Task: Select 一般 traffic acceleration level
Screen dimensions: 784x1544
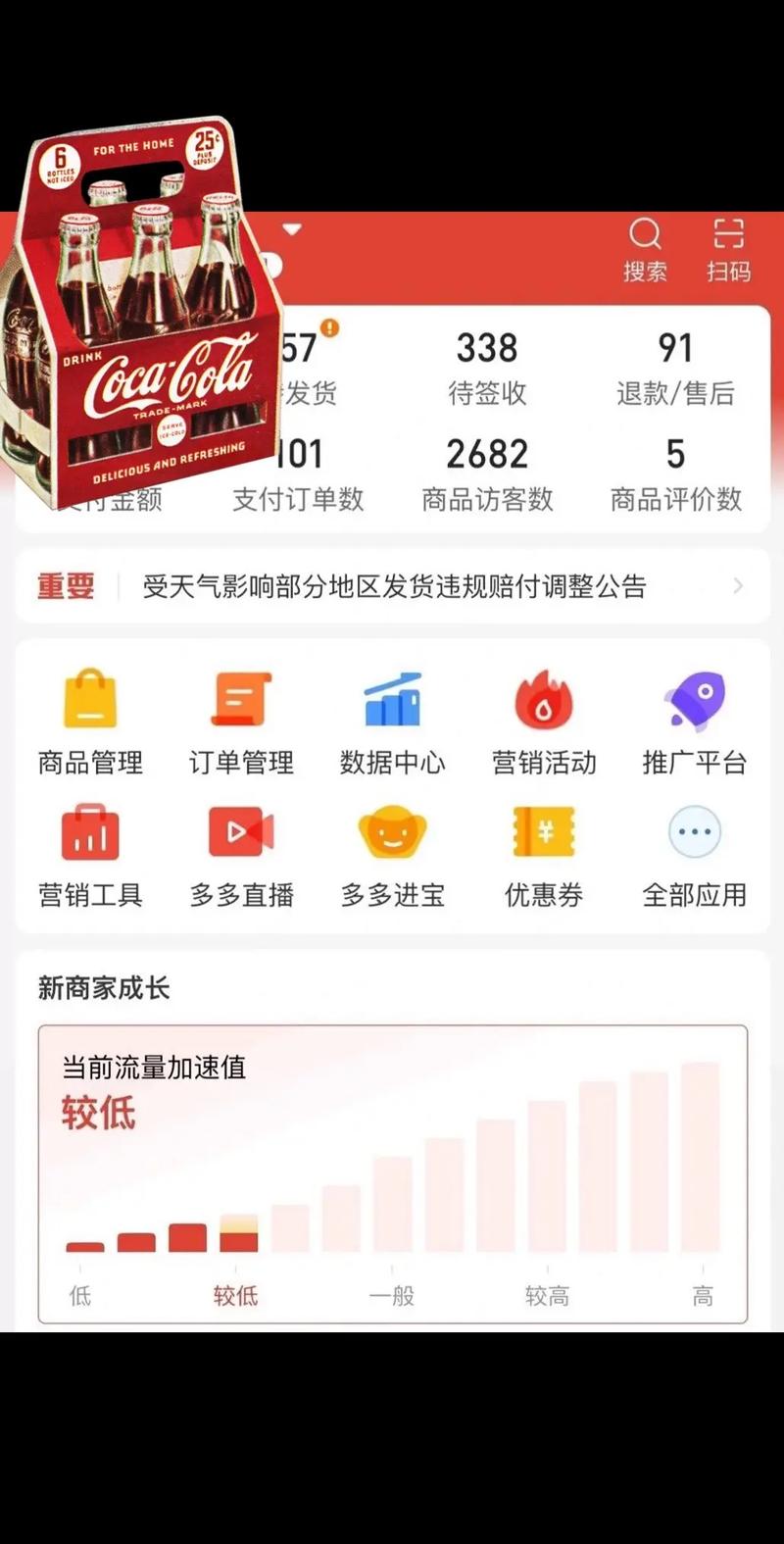Action: click(391, 1296)
